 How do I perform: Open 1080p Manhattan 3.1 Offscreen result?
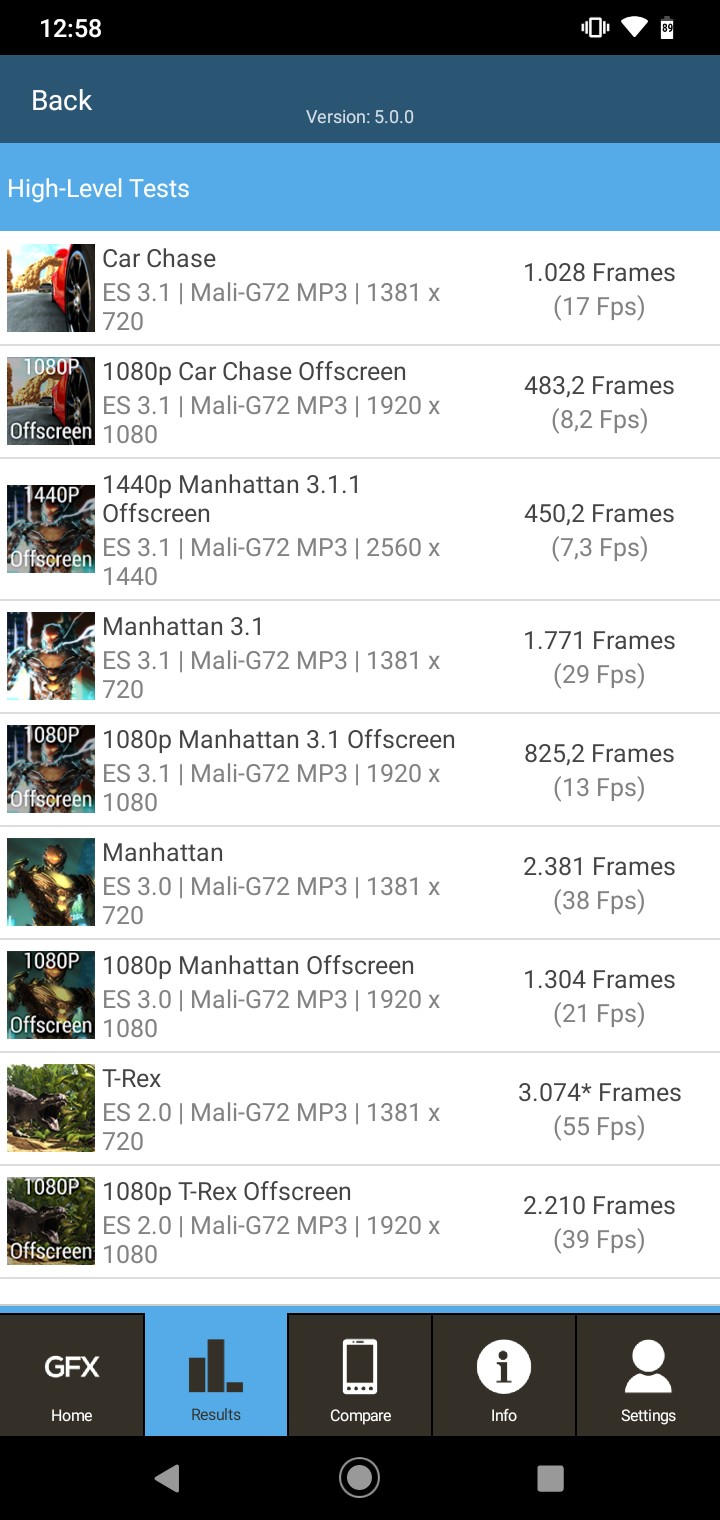pos(360,770)
